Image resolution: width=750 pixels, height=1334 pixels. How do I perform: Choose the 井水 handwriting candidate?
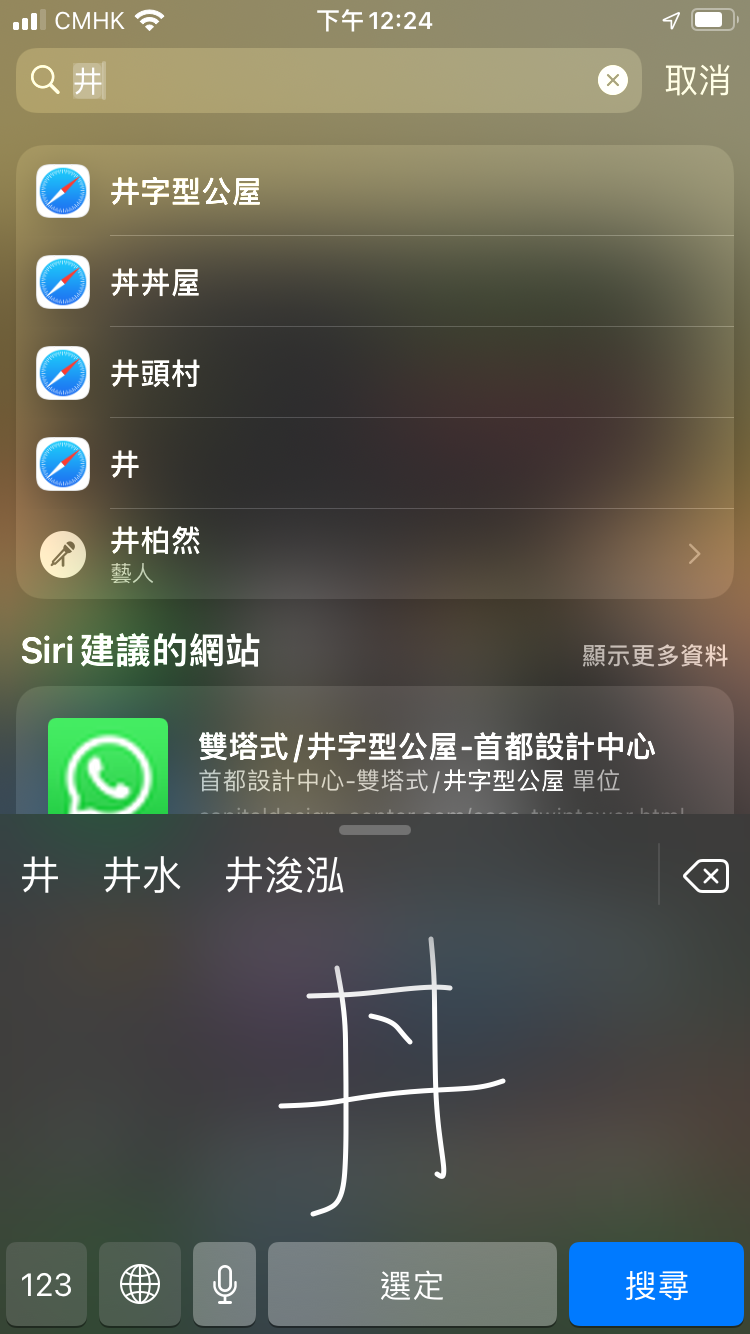[142, 876]
